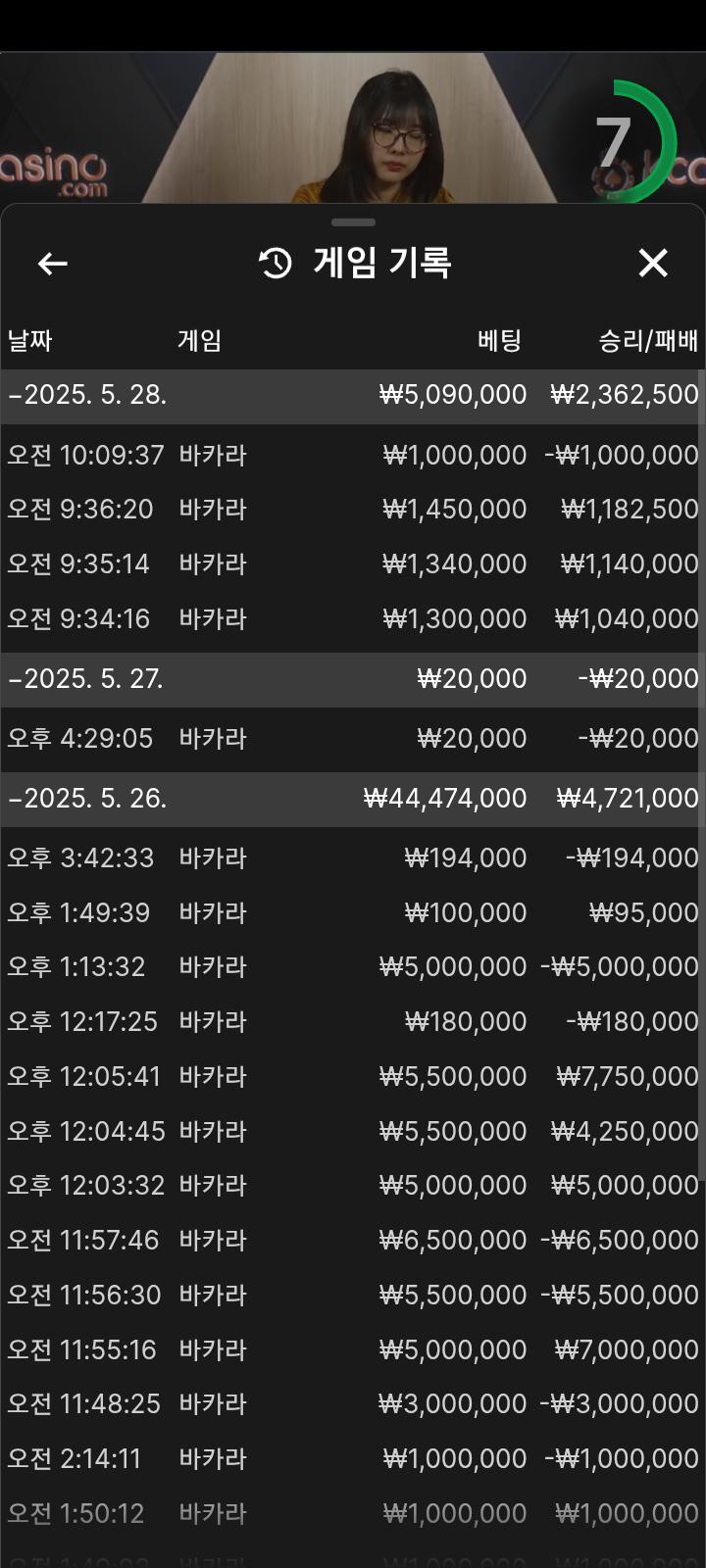Open the 오전 9:36:20 baccarat record
This screenshot has height=1568, width=706.
point(353,510)
